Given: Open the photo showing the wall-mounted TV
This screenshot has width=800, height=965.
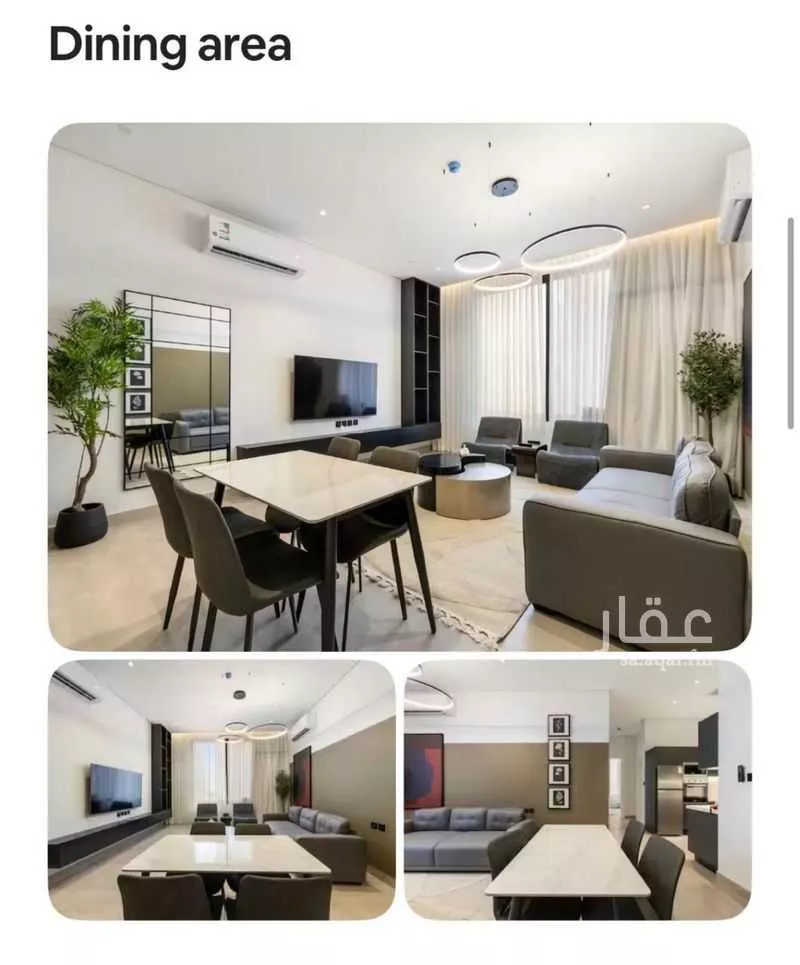Looking at the screenshot, I should 222,790.
